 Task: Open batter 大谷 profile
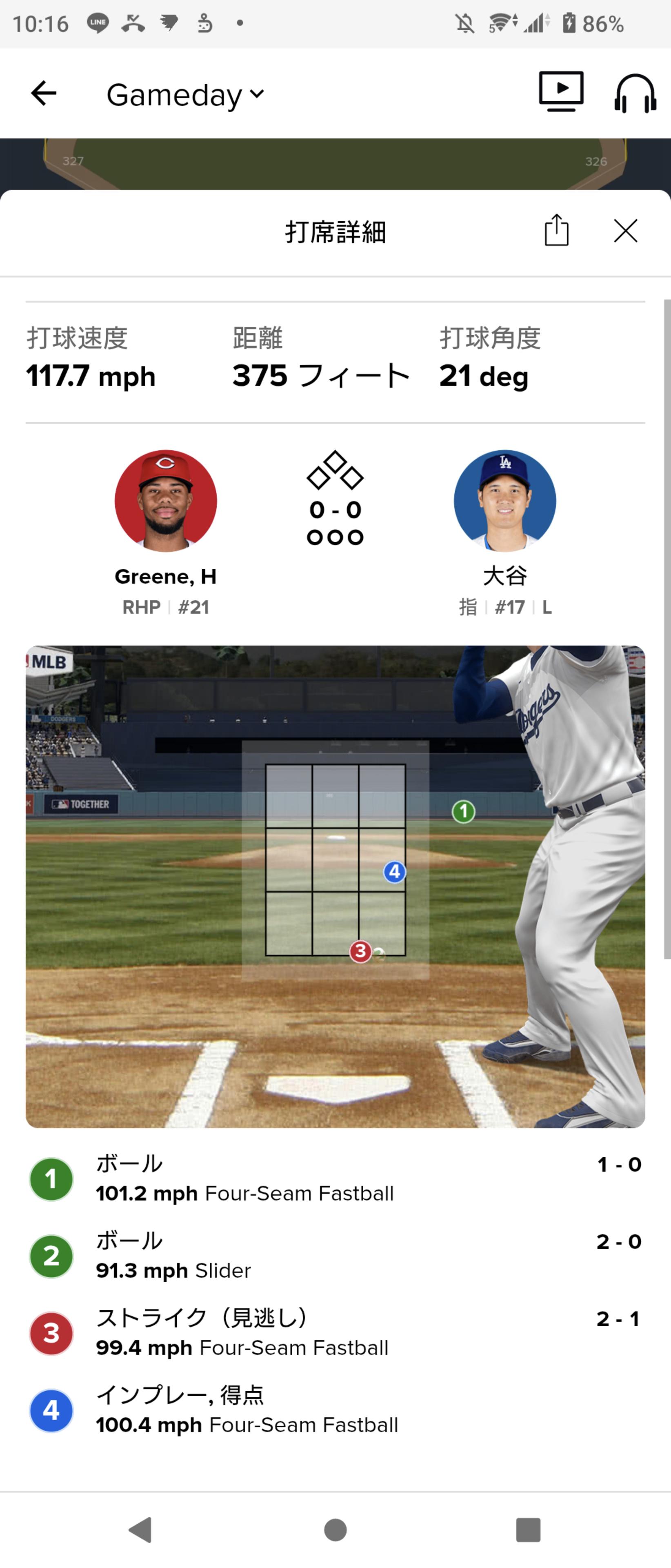(504, 501)
